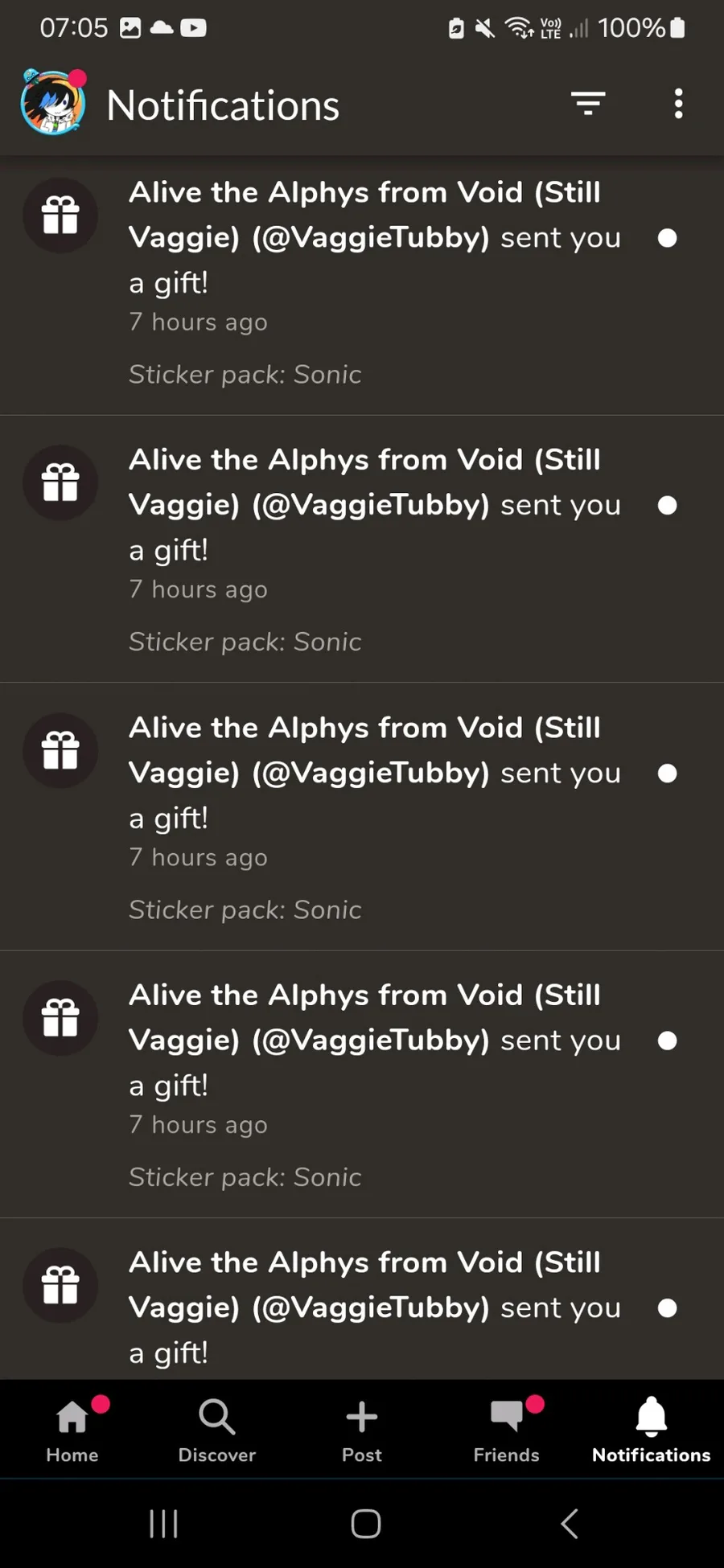Open the notifications filter icon
Screen dimensions: 724x1568
click(x=588, y=104)
